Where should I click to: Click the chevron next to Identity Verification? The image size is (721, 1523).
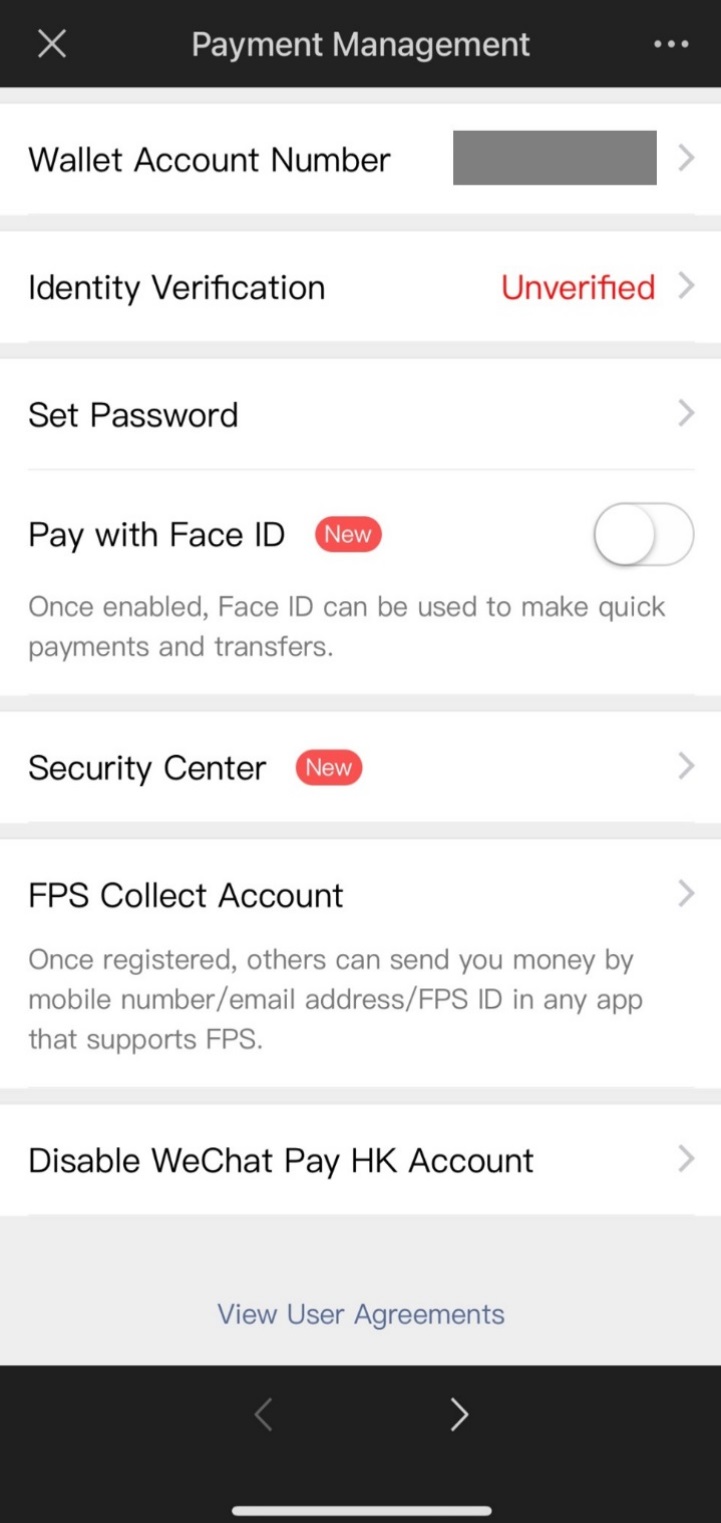click(685, 287)
